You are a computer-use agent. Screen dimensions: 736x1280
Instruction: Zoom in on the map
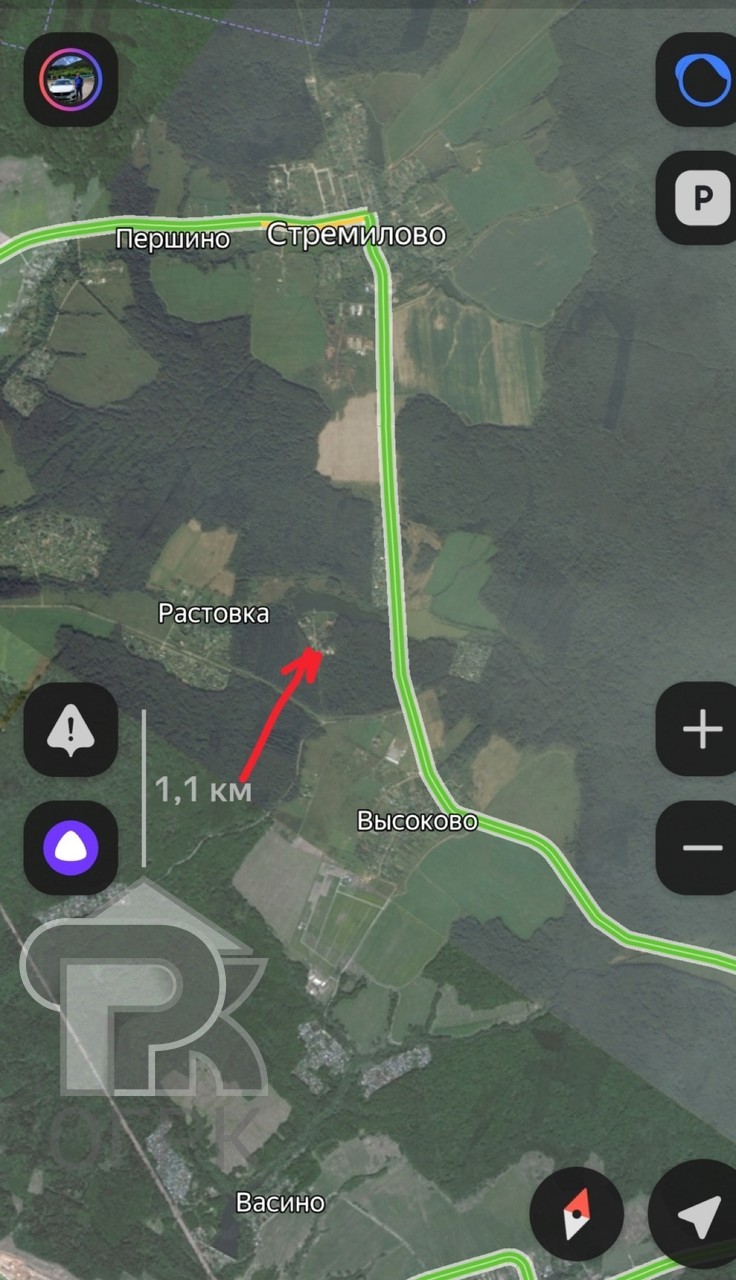point(701,729)
